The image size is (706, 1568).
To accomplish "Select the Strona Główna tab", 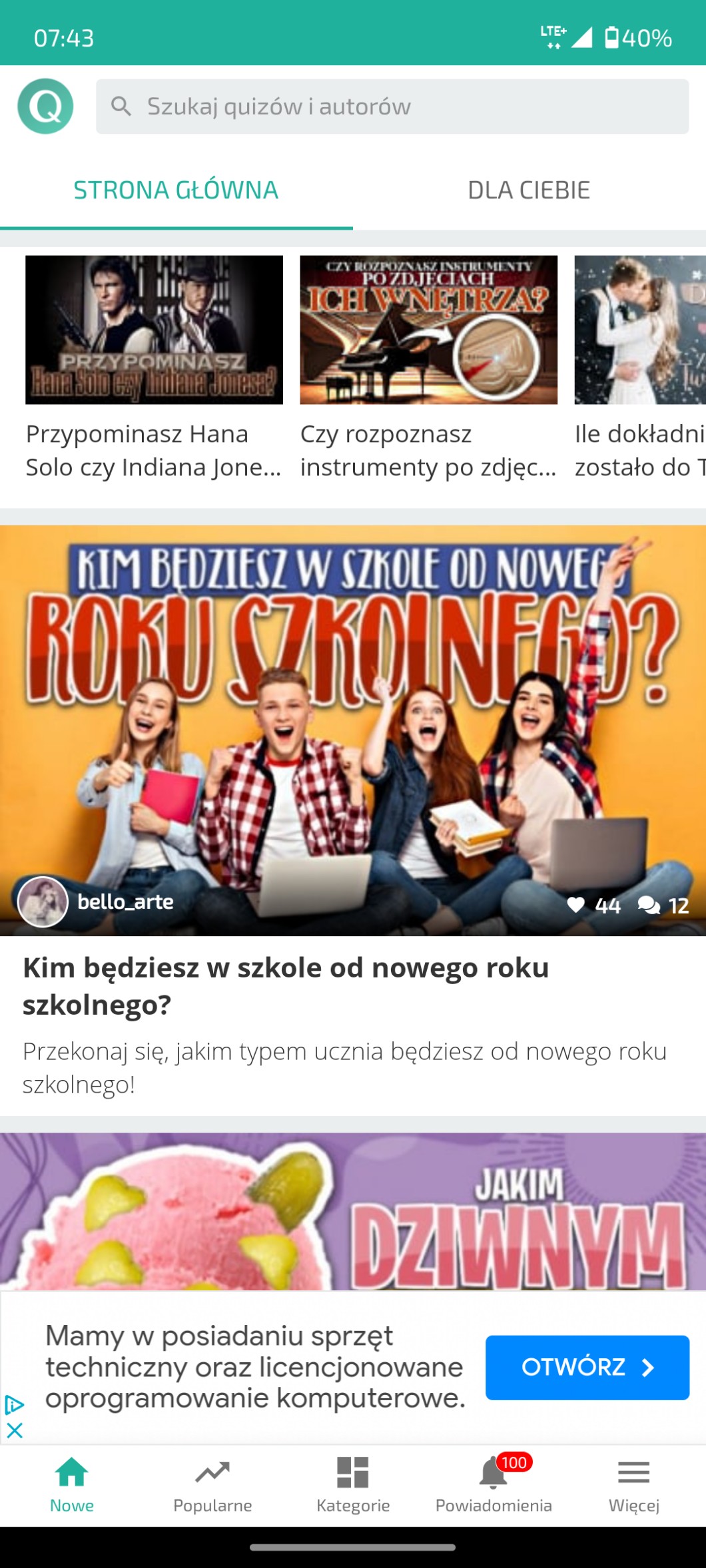I will pyautogui.click(x=176, y=190).
